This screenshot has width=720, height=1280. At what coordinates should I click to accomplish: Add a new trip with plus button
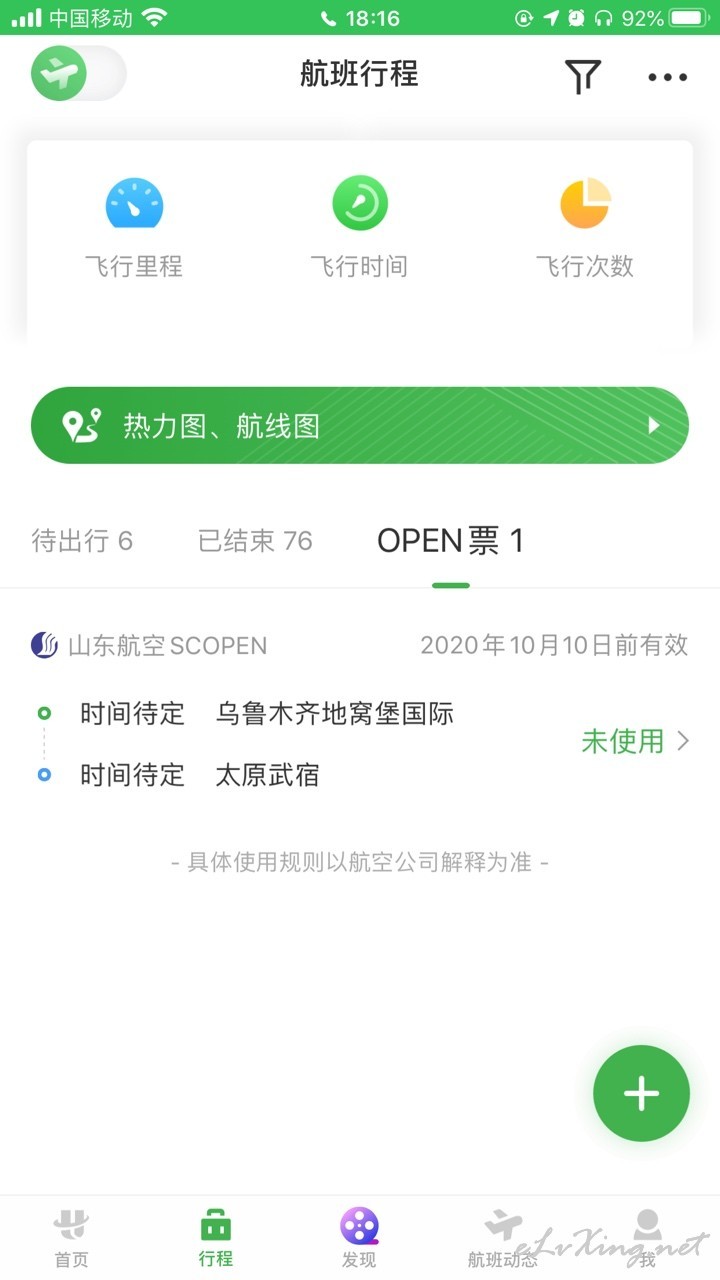pos(641,1093)
